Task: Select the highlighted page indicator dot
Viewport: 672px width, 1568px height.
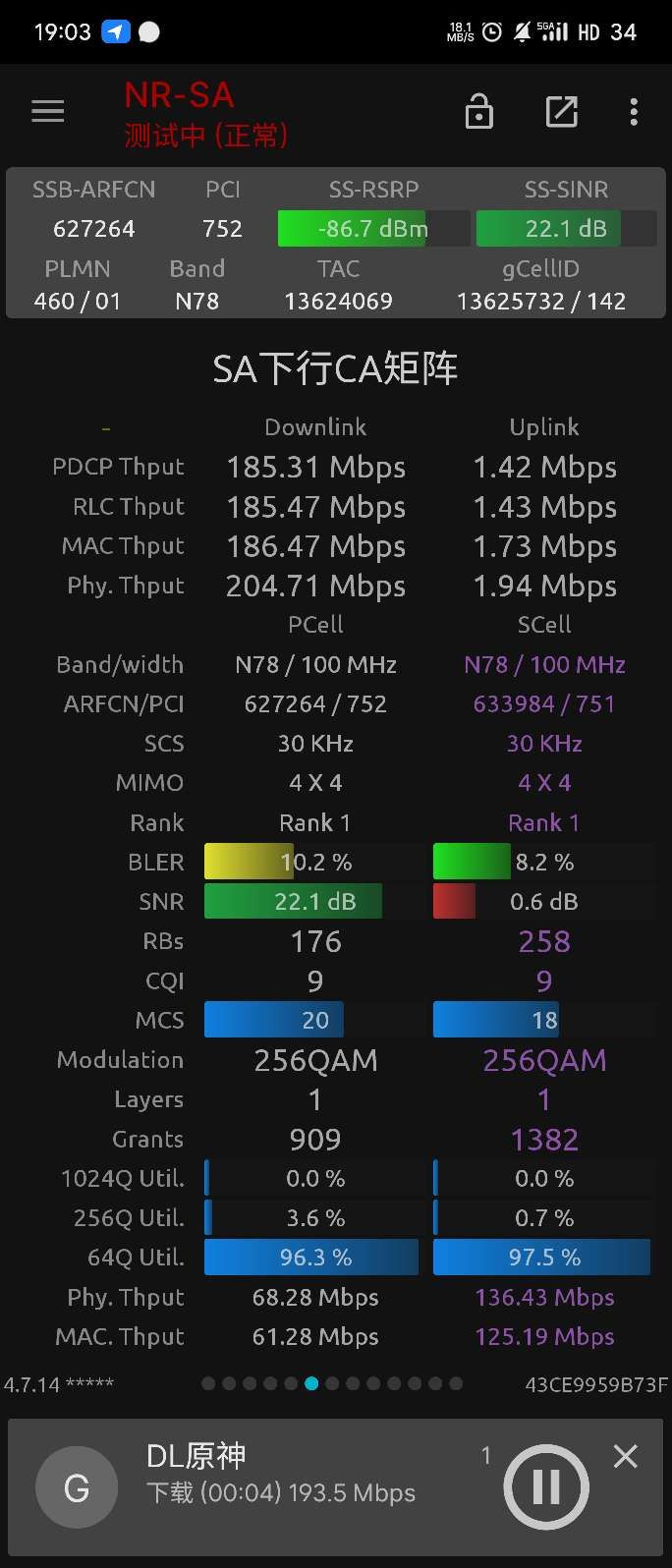Action: point(311,1383)
